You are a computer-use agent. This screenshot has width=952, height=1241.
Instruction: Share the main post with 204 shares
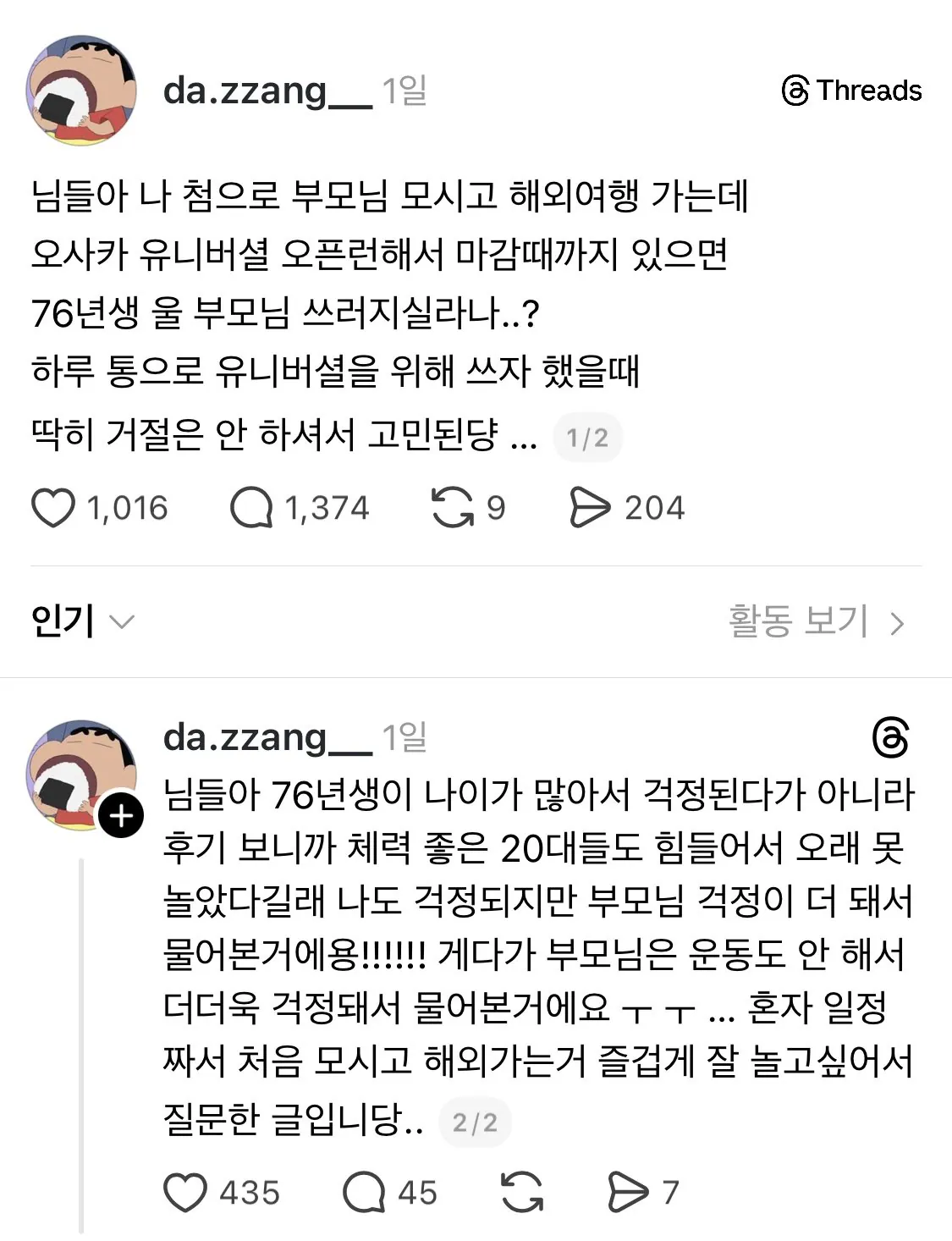click(x=589, y=508)
